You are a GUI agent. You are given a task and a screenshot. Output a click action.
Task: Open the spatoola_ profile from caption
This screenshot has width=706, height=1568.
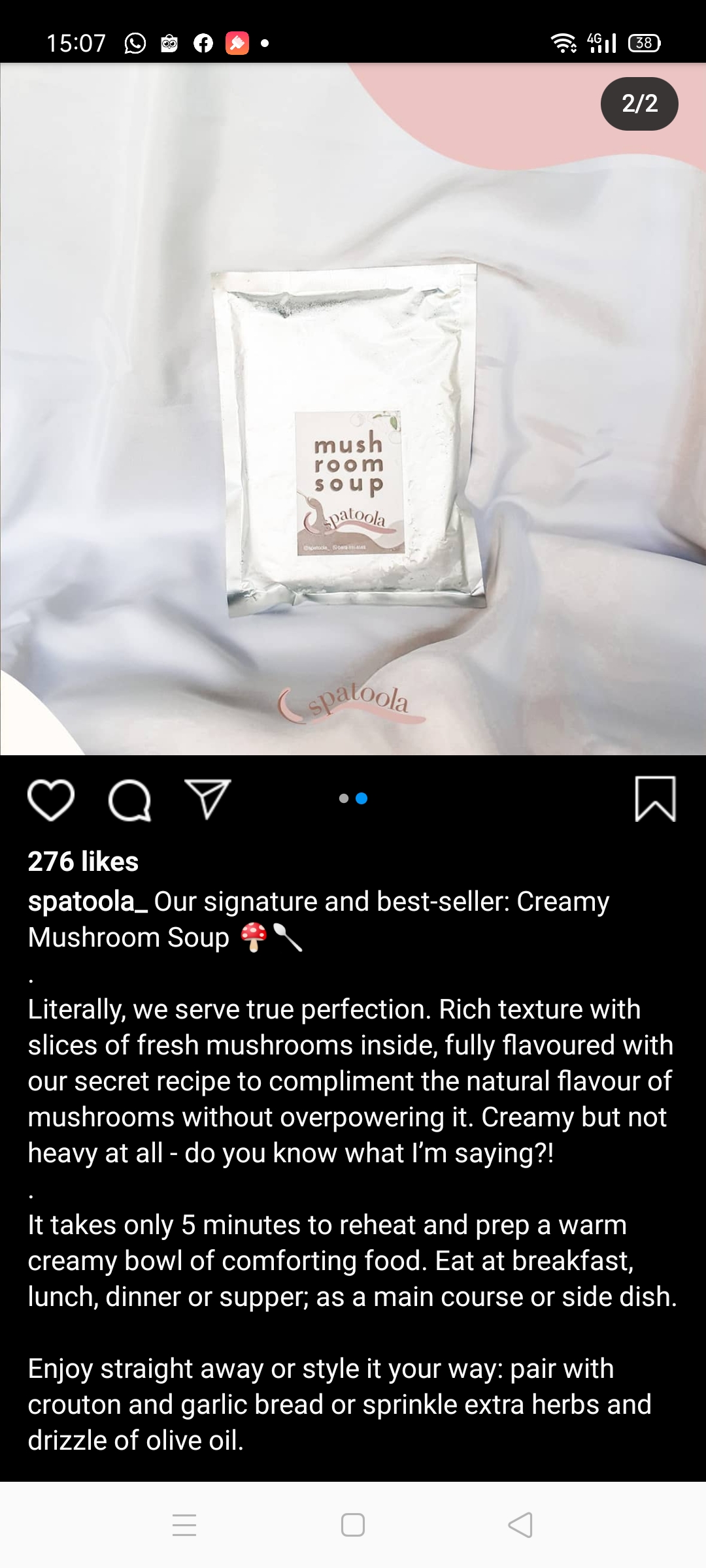tap(88, 902)
